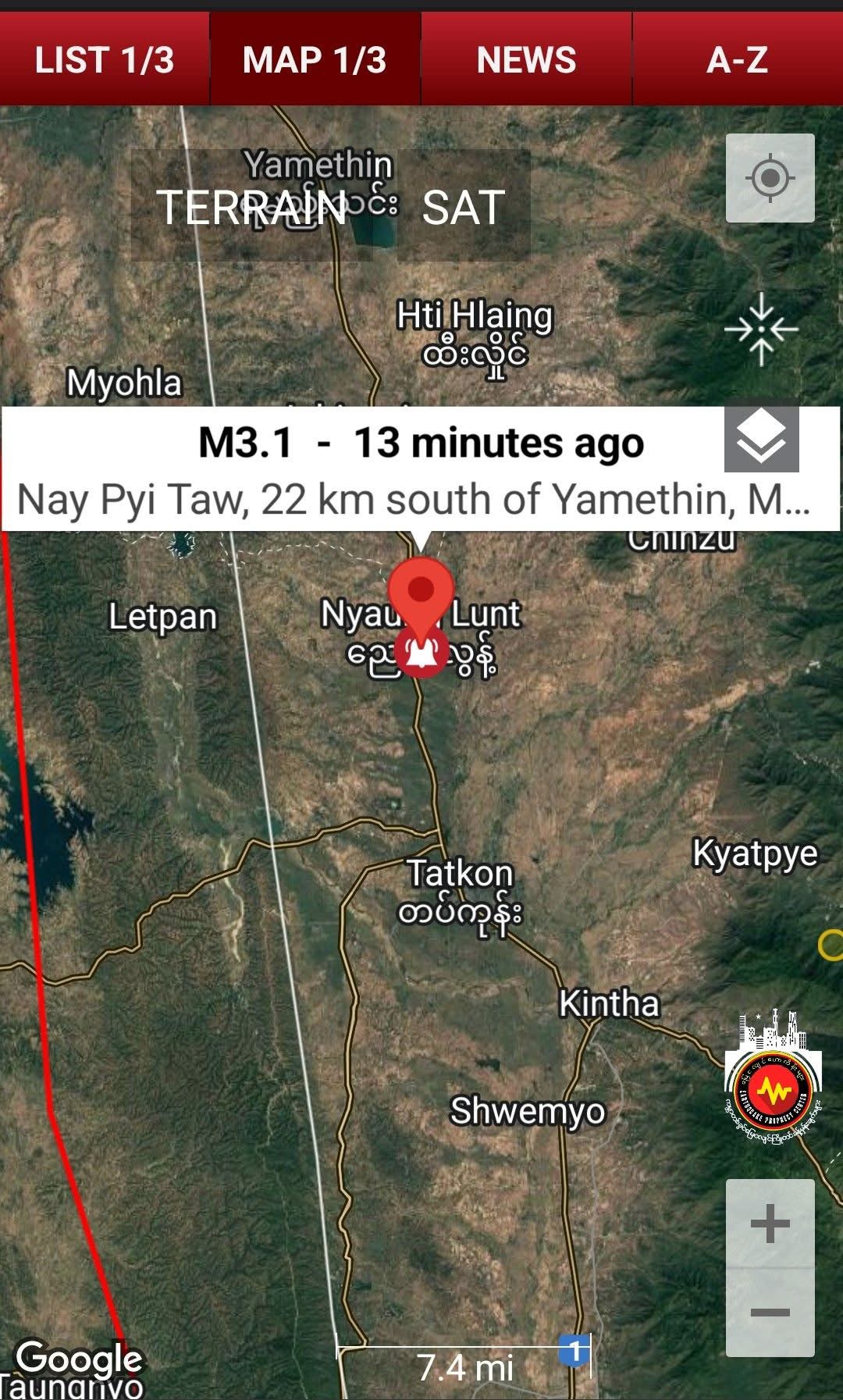Screen dimensions: 843x1400
Task: Tap the converging arrows recenter icon
Action: click(761, 330)
